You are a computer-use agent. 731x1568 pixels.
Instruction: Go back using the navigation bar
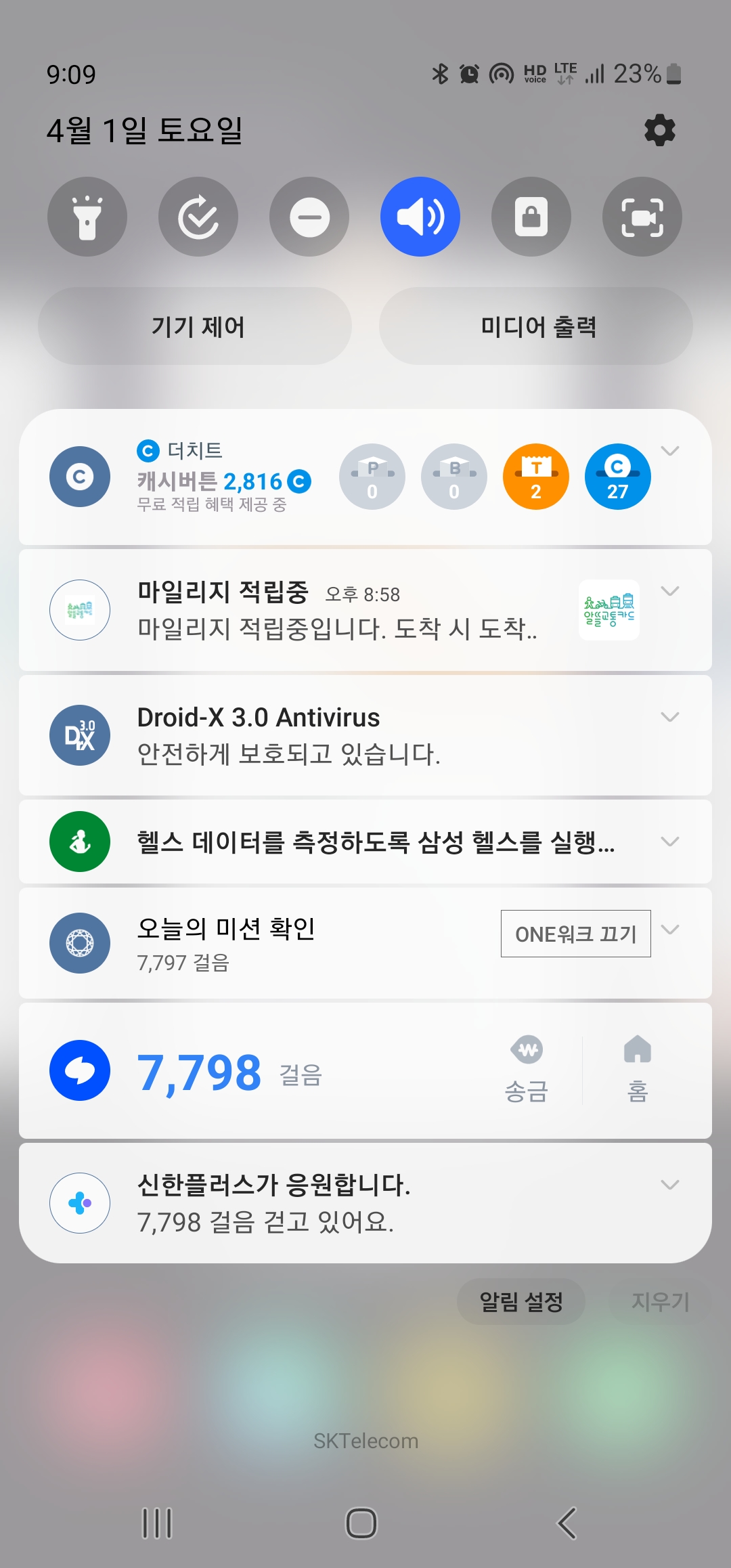tap(567, 1523)
